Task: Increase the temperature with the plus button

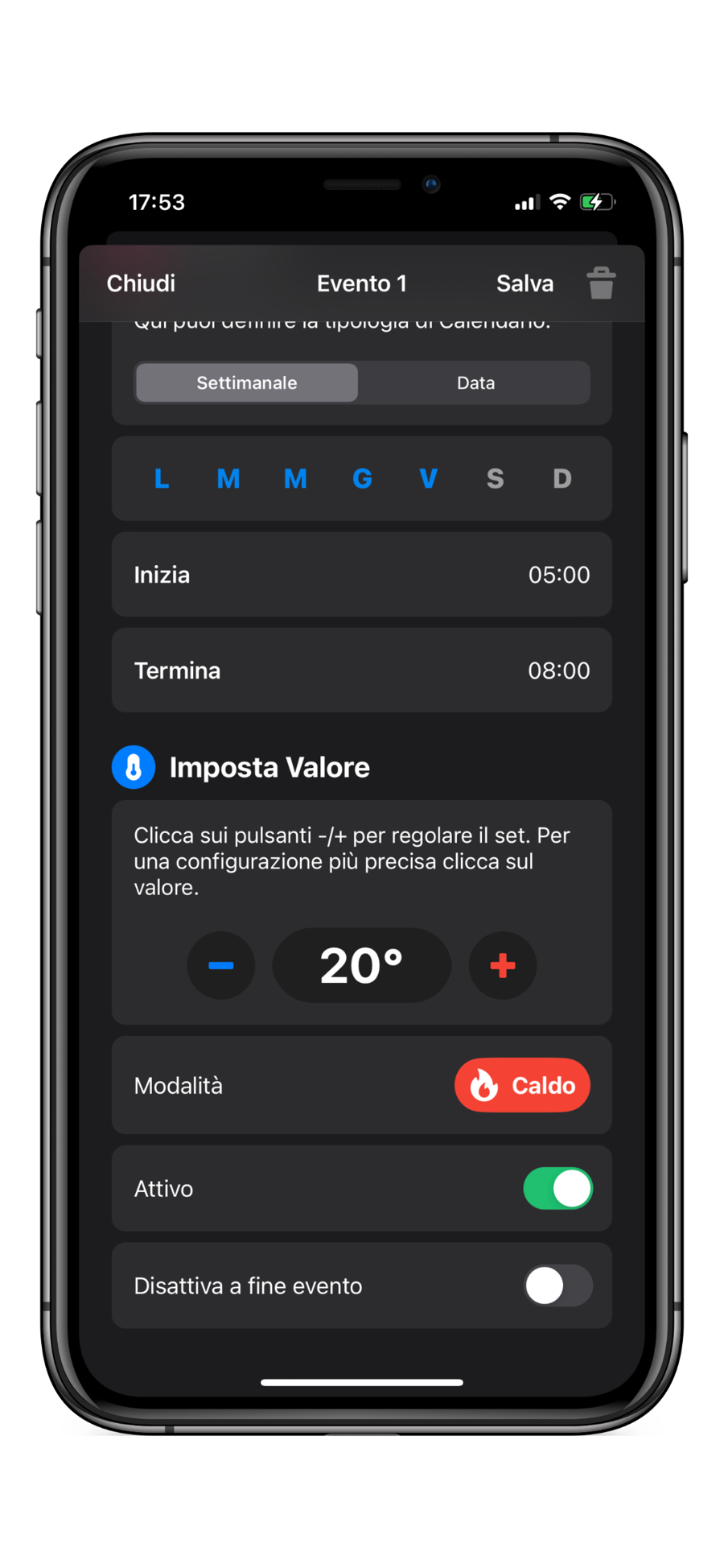Action: pyautogui.click(x=503, y=965)
